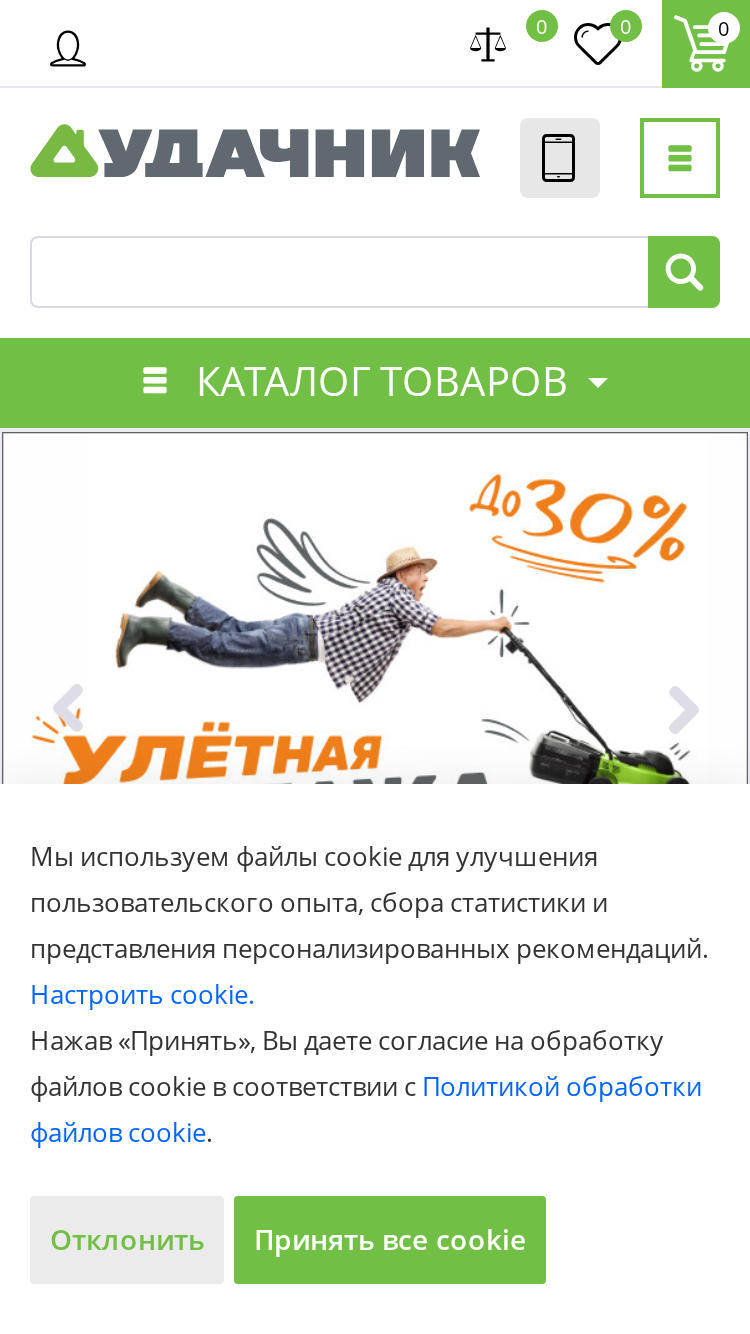Decline cookies with Отклонить
This screenshot has width=750, height=1334.
[127, 1240]
